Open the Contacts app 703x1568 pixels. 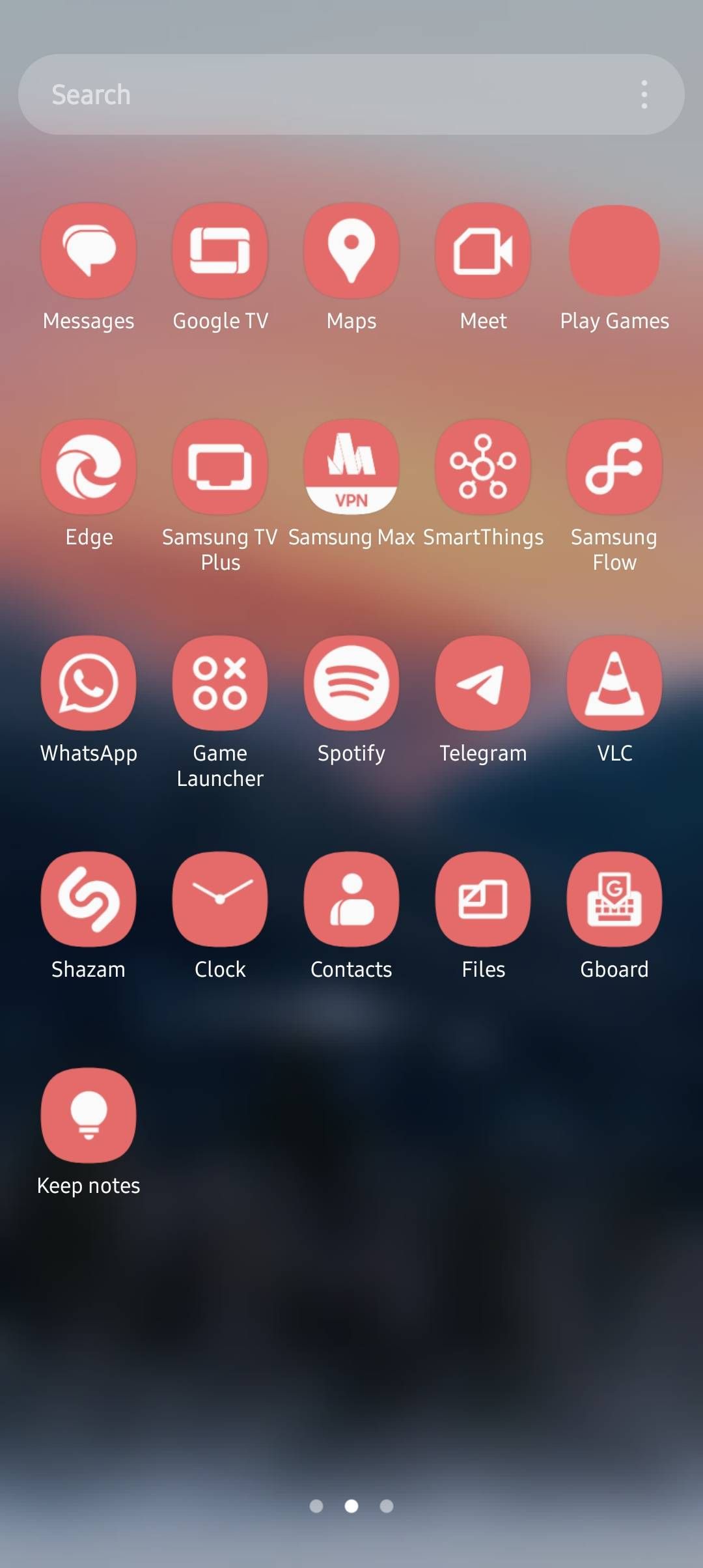coord(351,899)
